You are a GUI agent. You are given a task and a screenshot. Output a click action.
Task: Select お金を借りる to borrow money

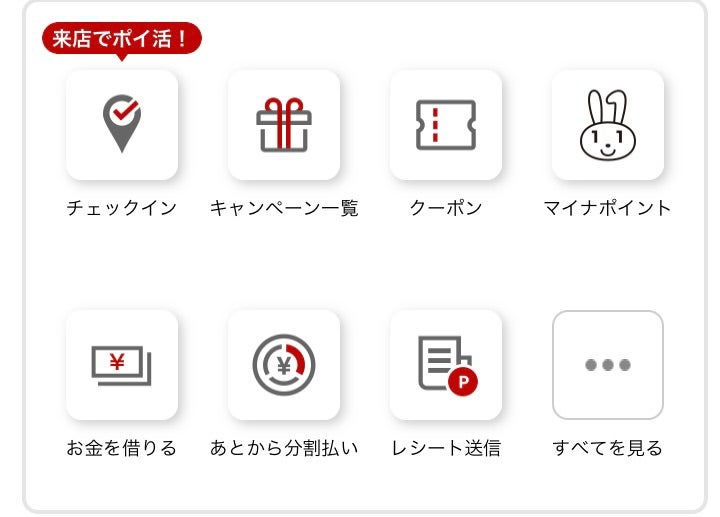point(121,364)
